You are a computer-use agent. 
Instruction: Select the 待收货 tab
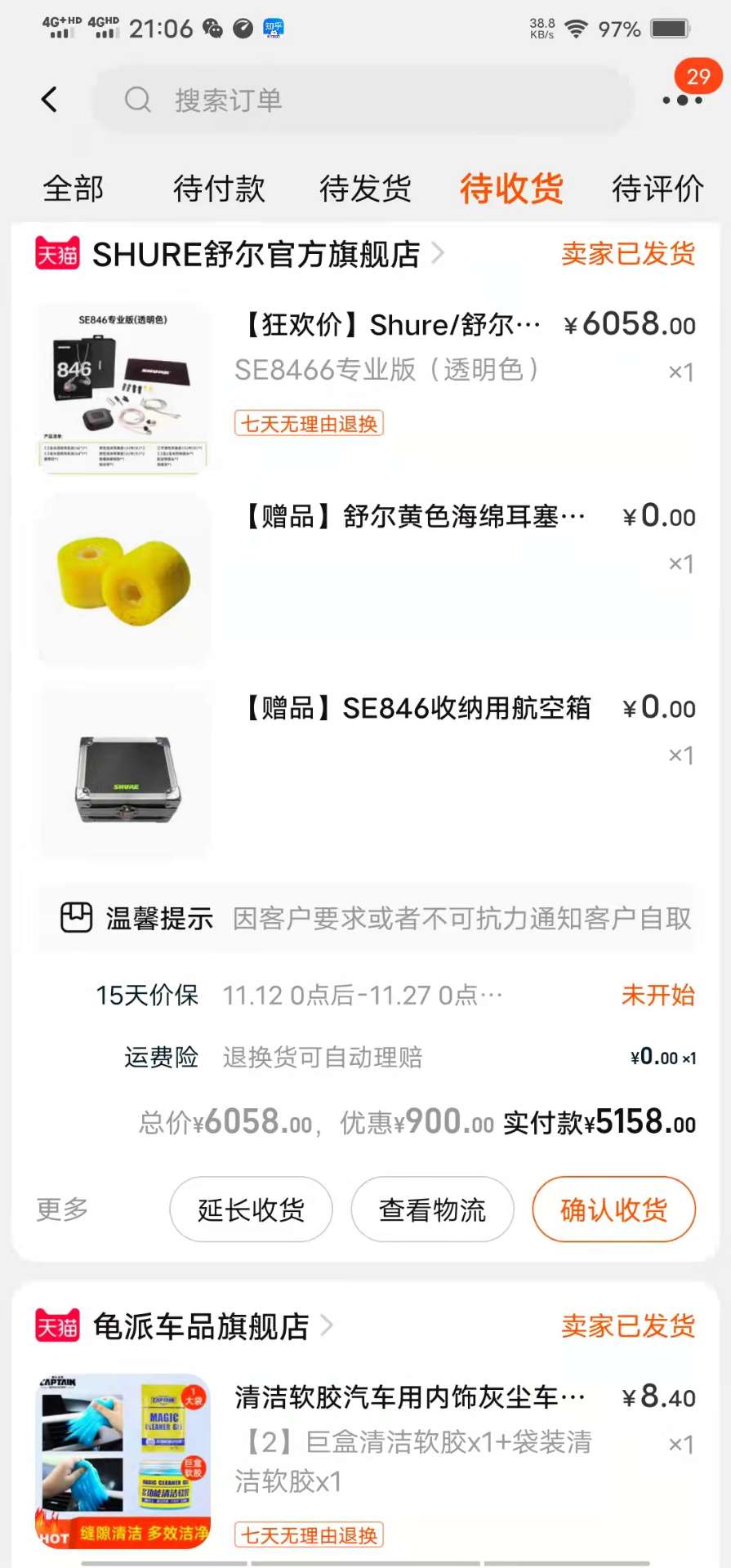tap(511, 189)
